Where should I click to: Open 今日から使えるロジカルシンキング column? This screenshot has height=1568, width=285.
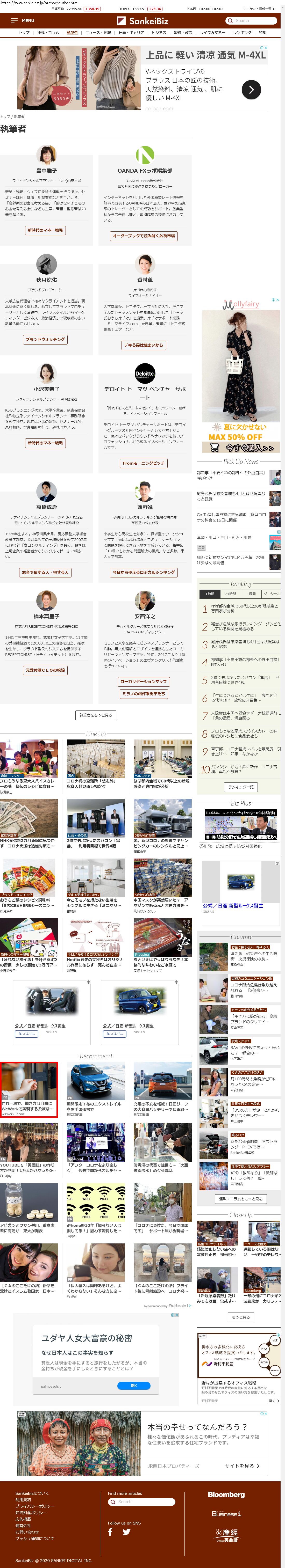[144, 572]
